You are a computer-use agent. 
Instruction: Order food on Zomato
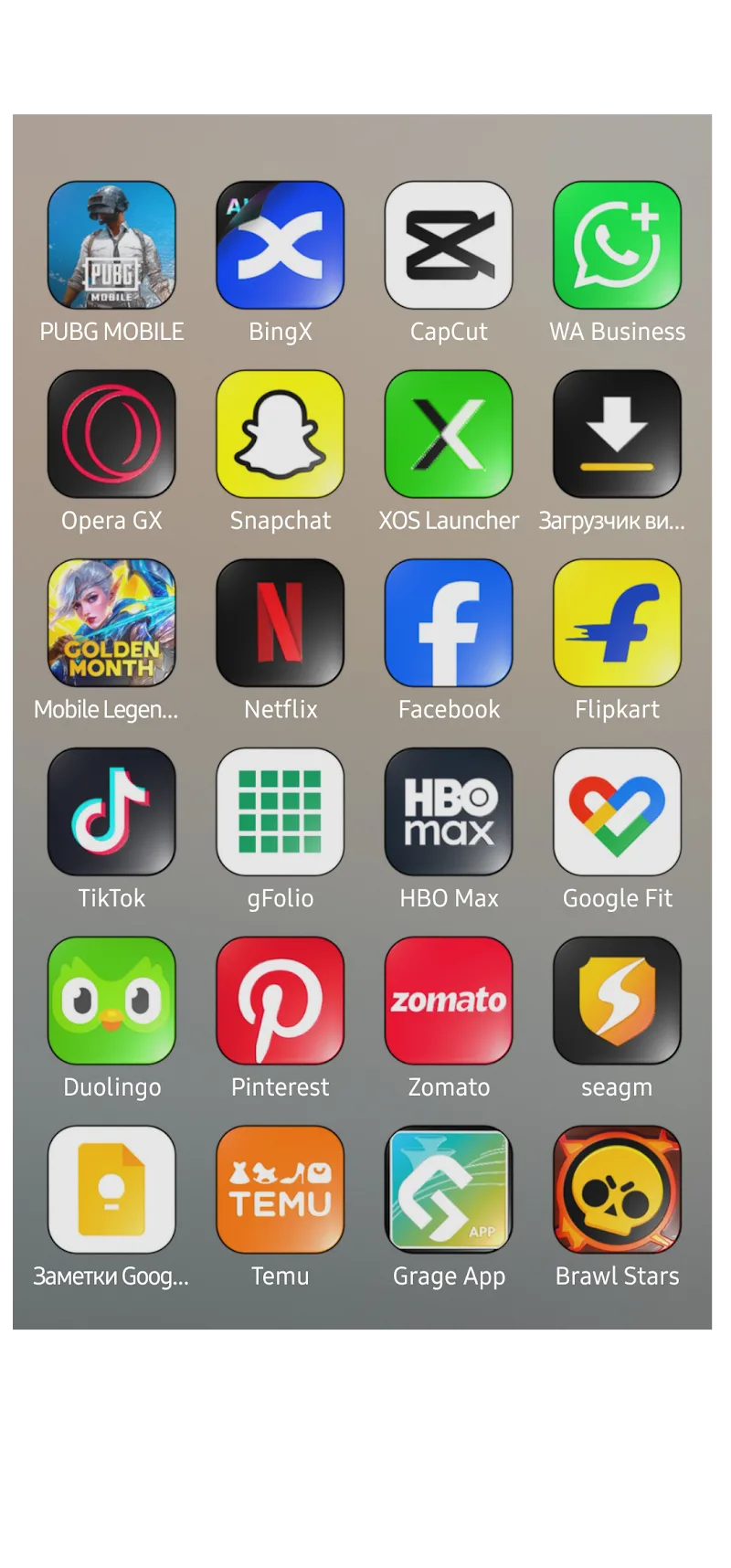pos(449,1000)
